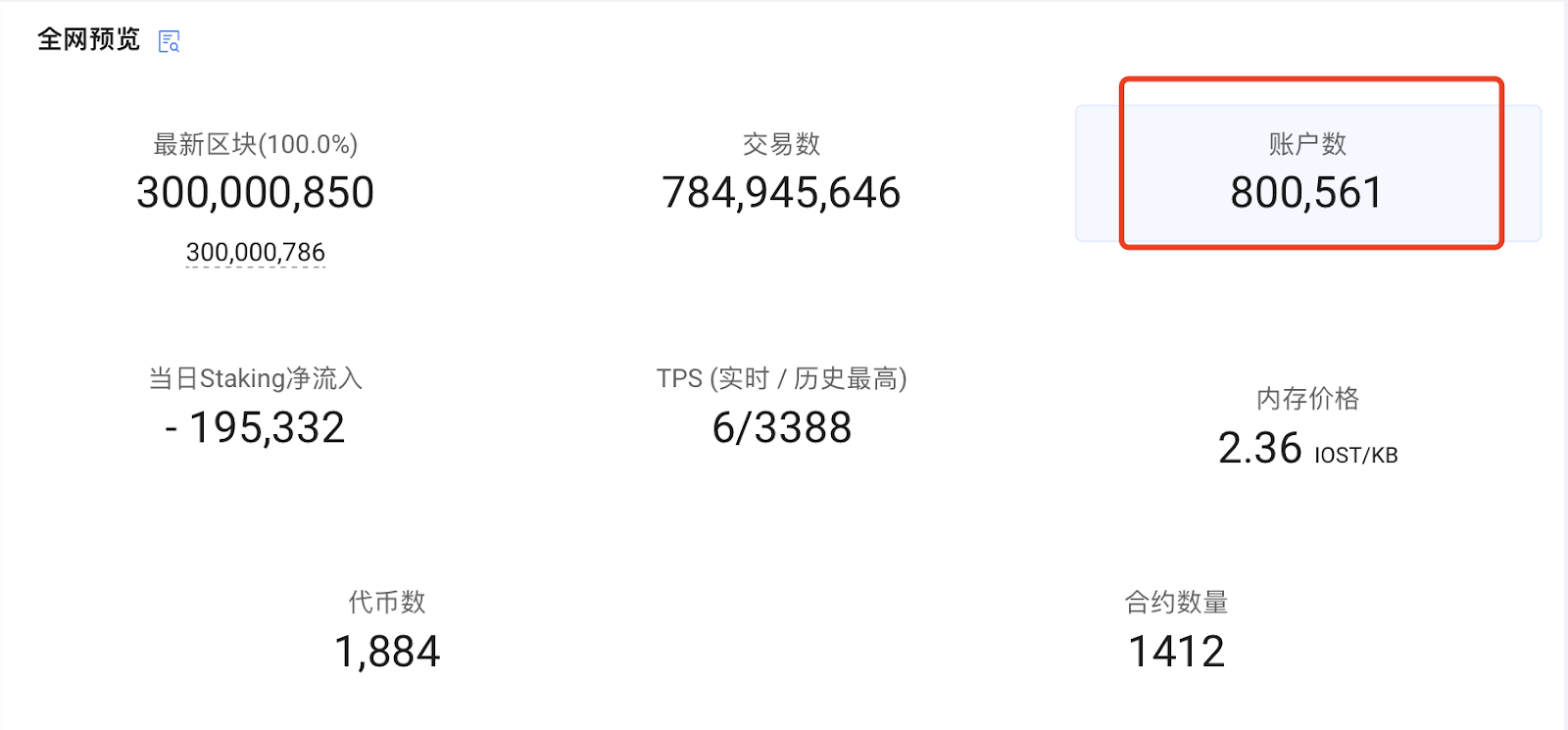Tap the underlined block number 300,000,786
Image resolution: width=1568 pixels, height=730 pixels.
click(256, 253)
